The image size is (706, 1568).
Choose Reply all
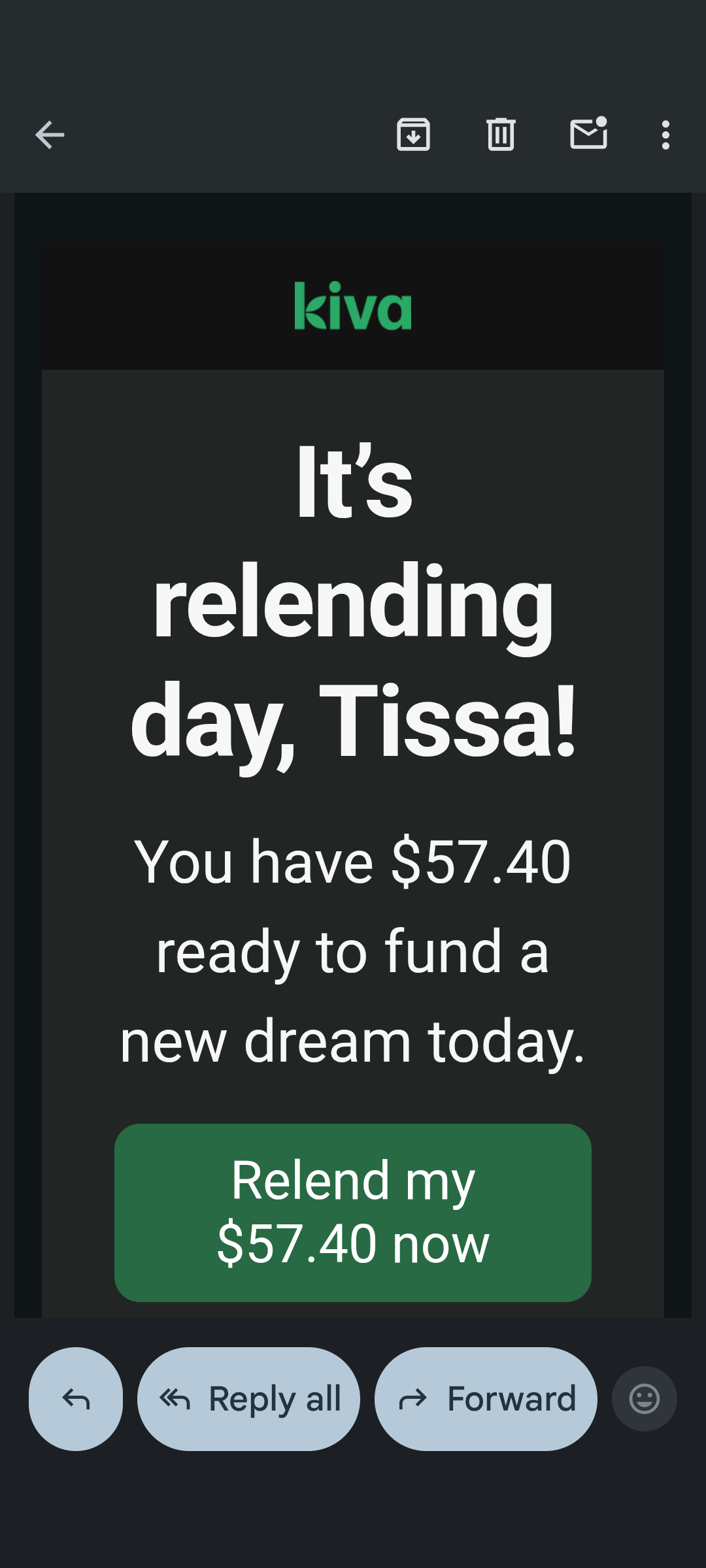click(x=248, y=1399)
